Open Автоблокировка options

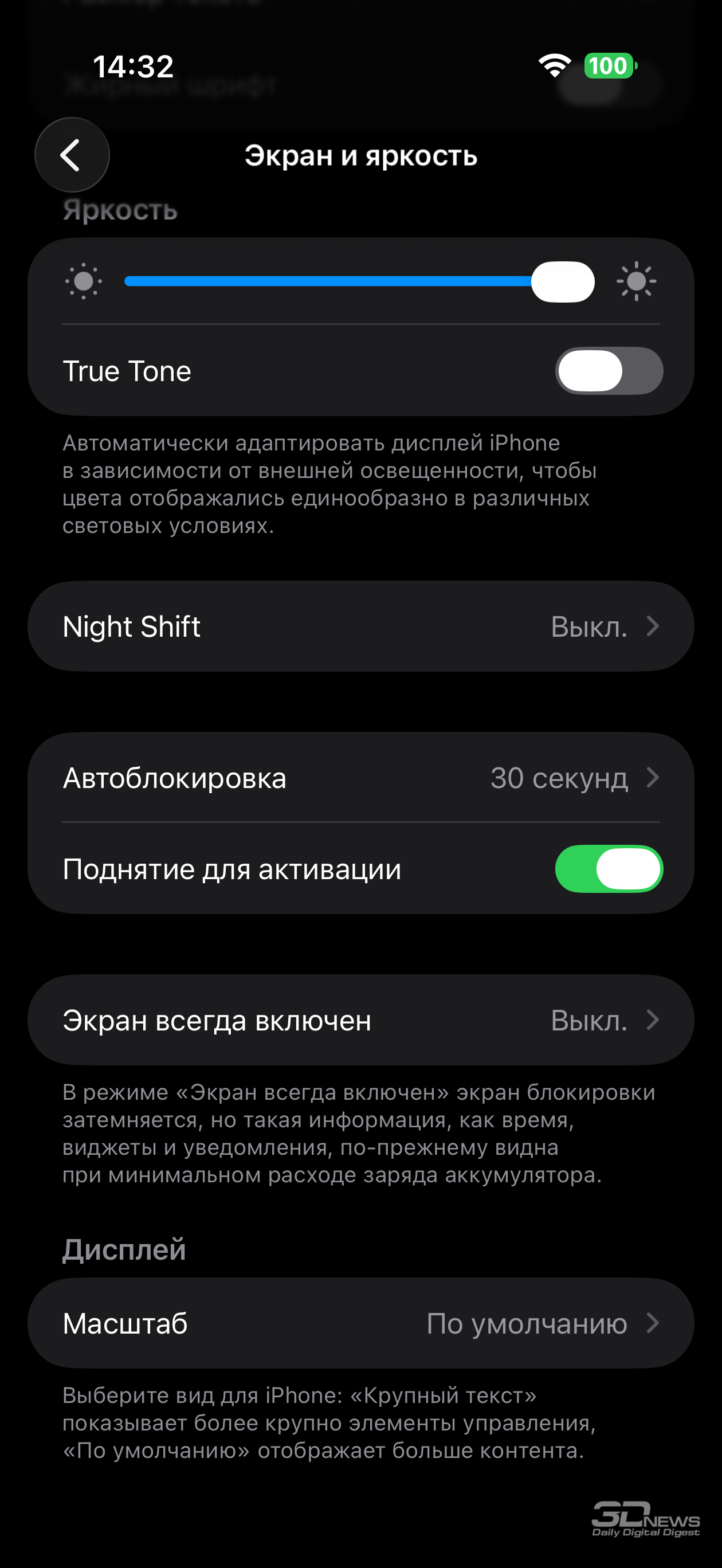360,778
